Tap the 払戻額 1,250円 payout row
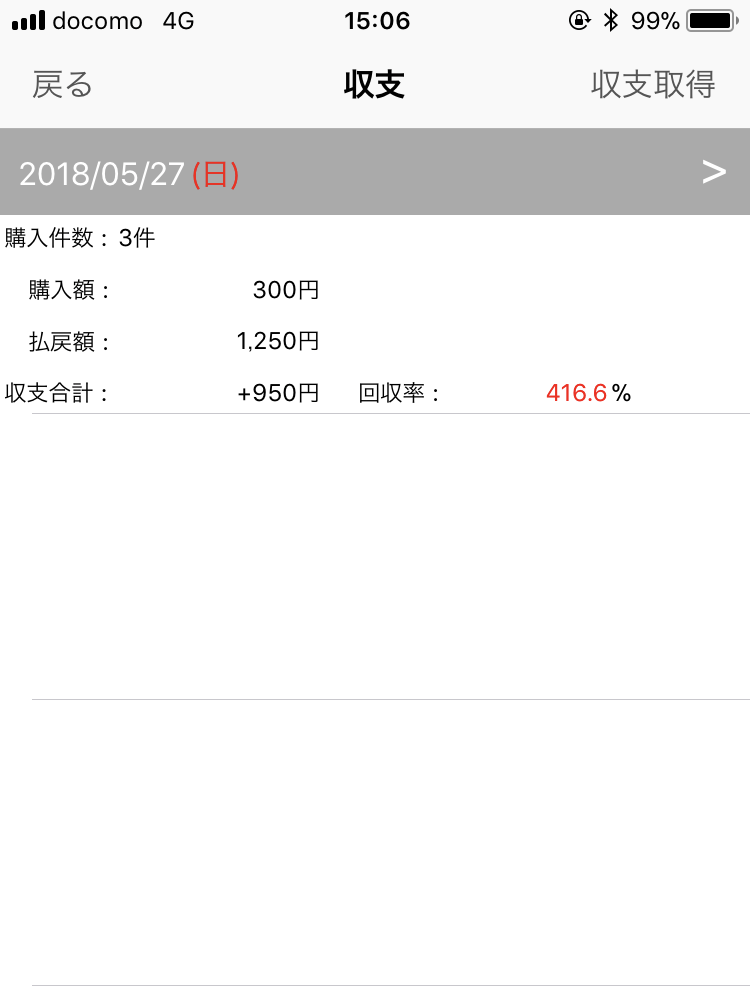This screenshot has width=750, height=1000. pos(180,340)
